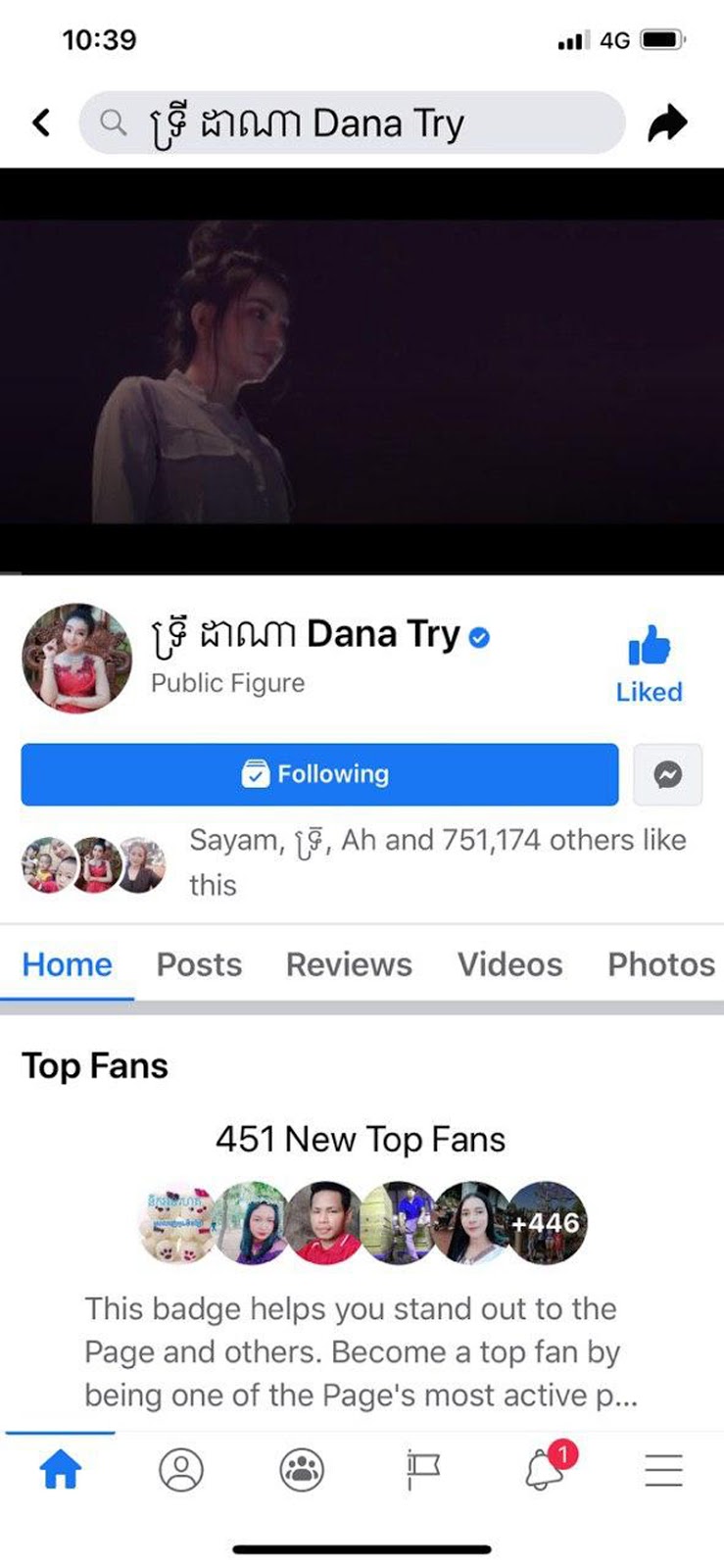Tap the Dana Try search field
724x1568 pixels.
351,123
